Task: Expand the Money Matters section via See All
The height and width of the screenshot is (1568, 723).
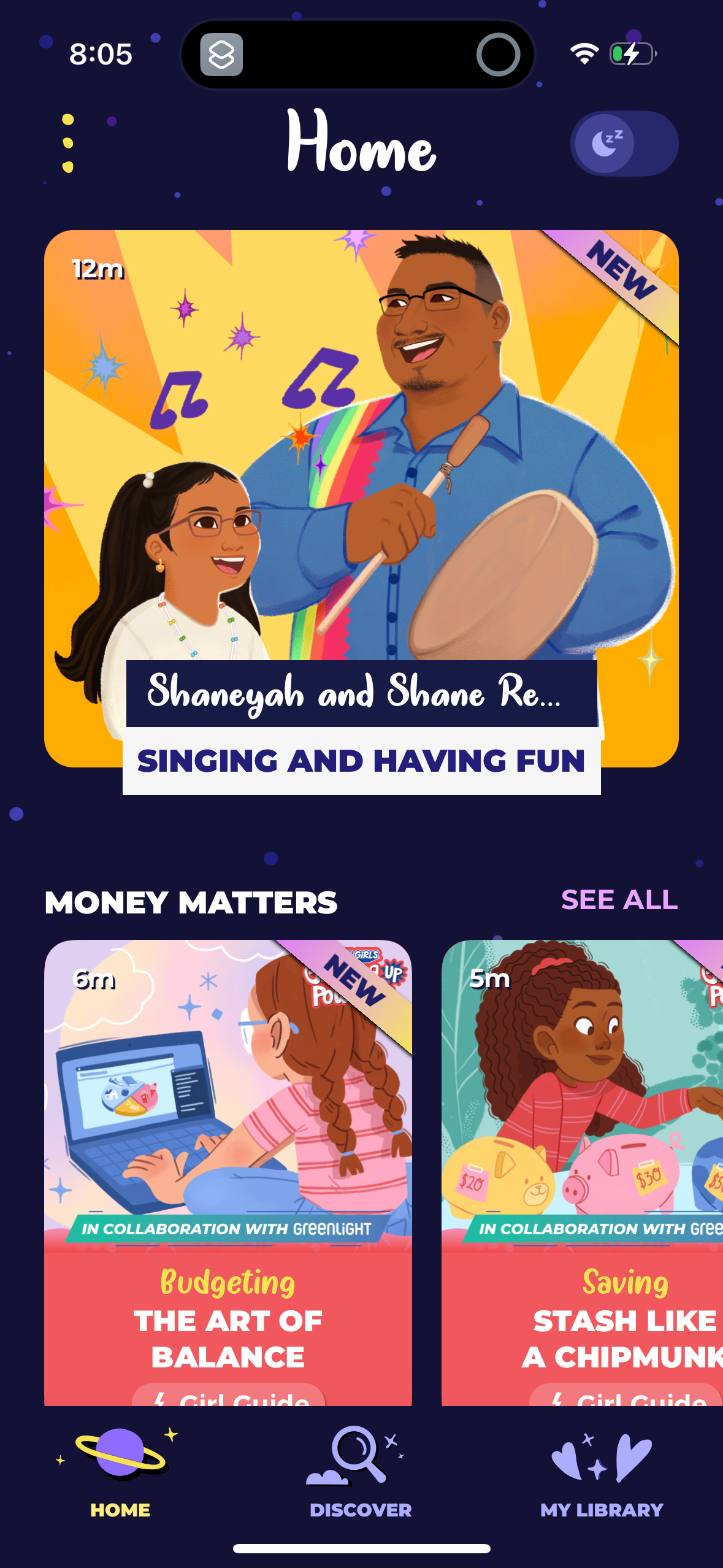Action: (619, 901)
